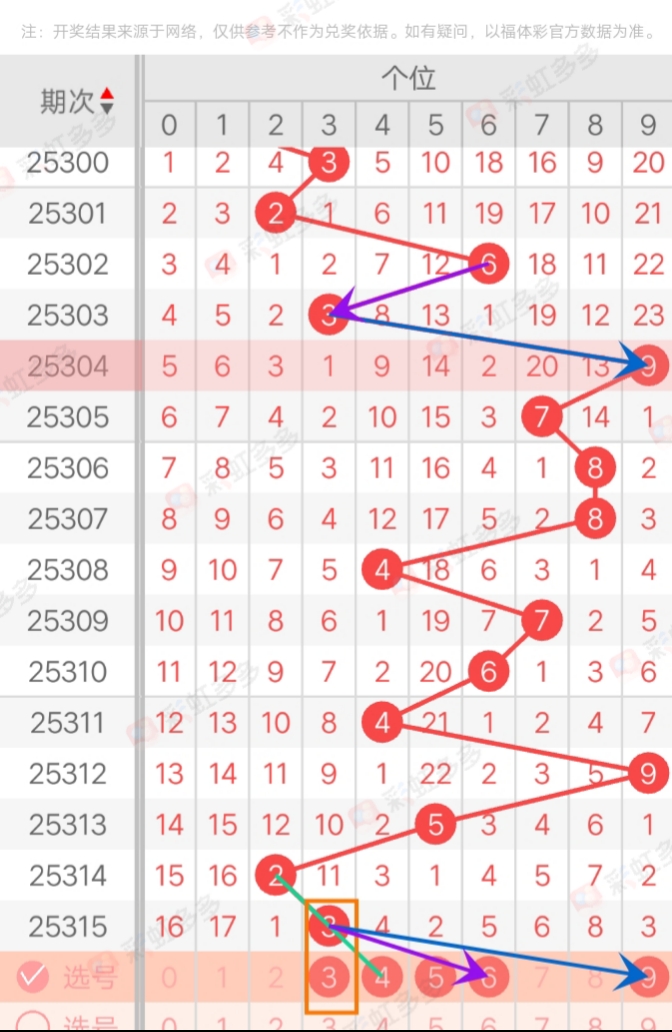
Task: Deselect highlighted number 4 in 选号 row
Action: coord(382,977)
